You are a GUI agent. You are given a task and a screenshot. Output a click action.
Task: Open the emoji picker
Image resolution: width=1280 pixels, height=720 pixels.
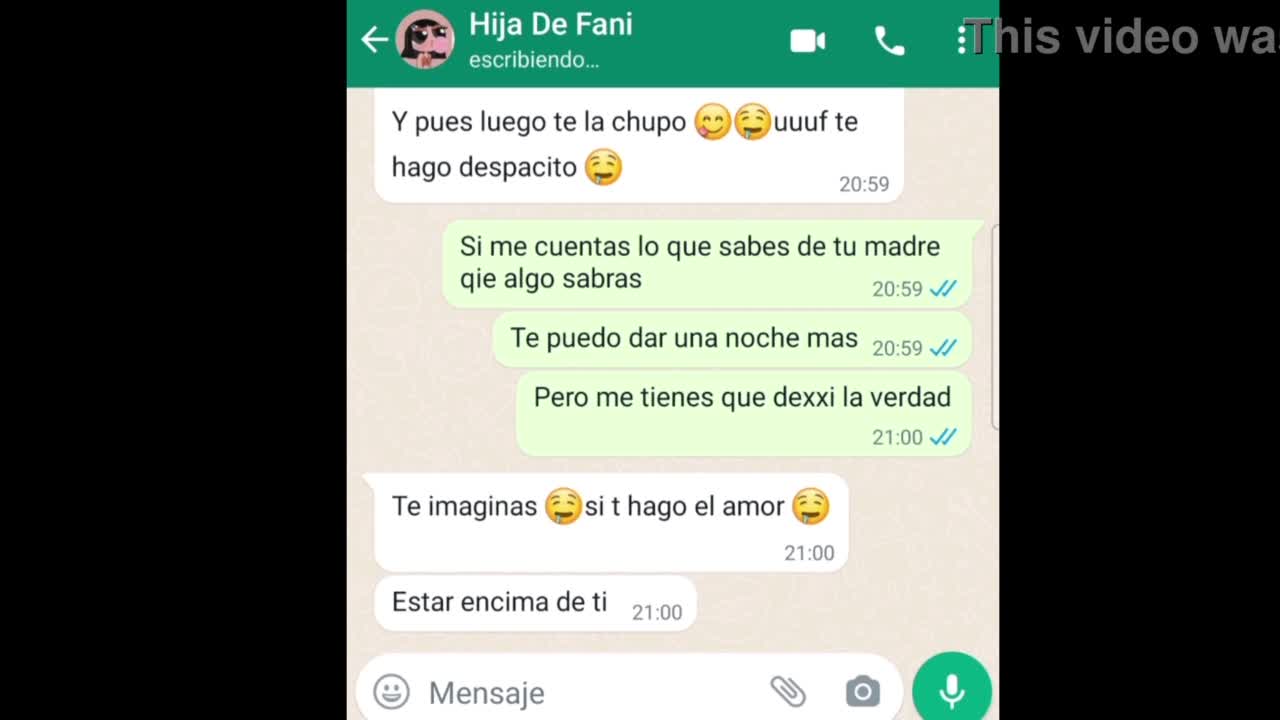tap(391, 691)
